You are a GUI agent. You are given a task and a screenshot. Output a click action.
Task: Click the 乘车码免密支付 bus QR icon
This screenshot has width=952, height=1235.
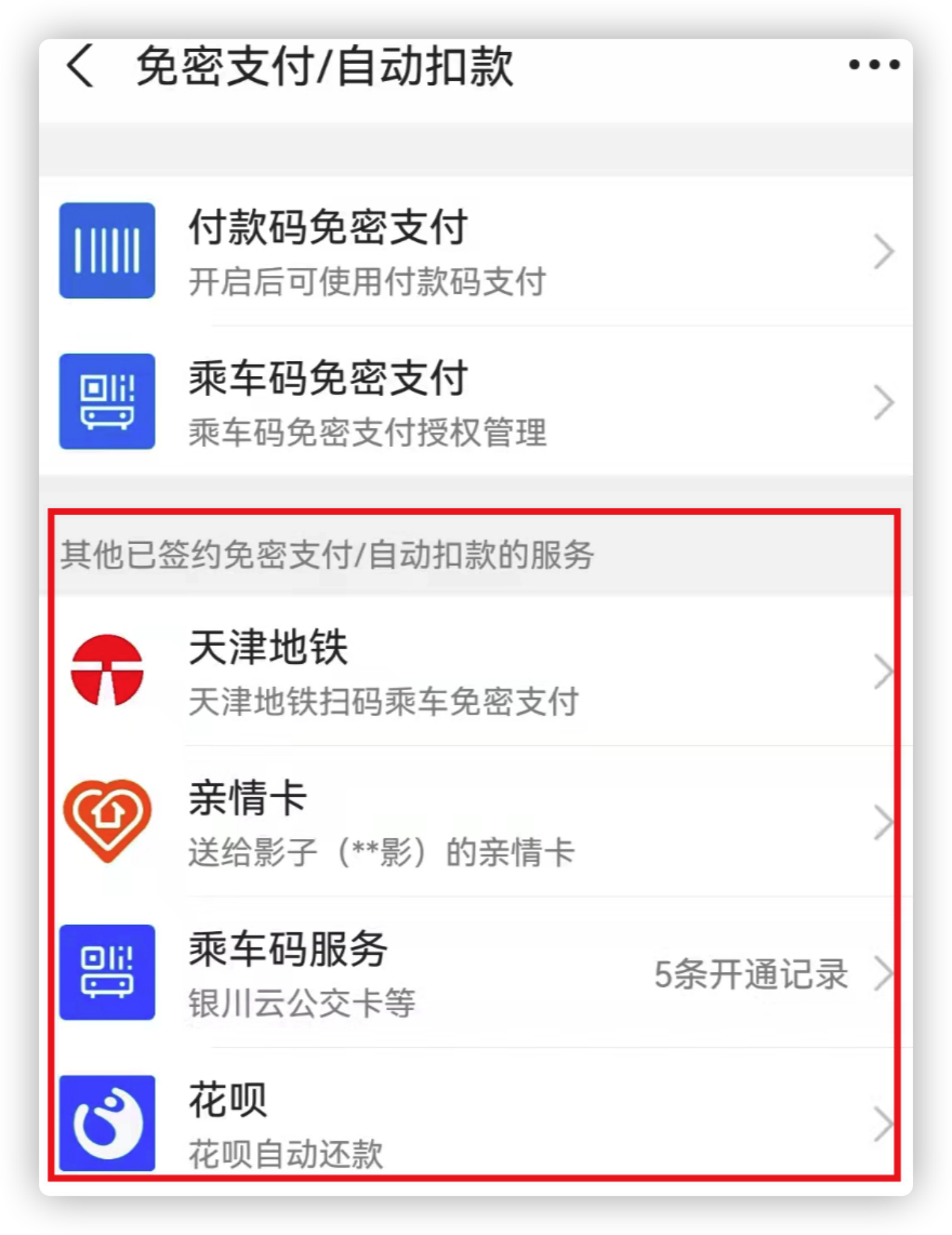click(106, 401)
